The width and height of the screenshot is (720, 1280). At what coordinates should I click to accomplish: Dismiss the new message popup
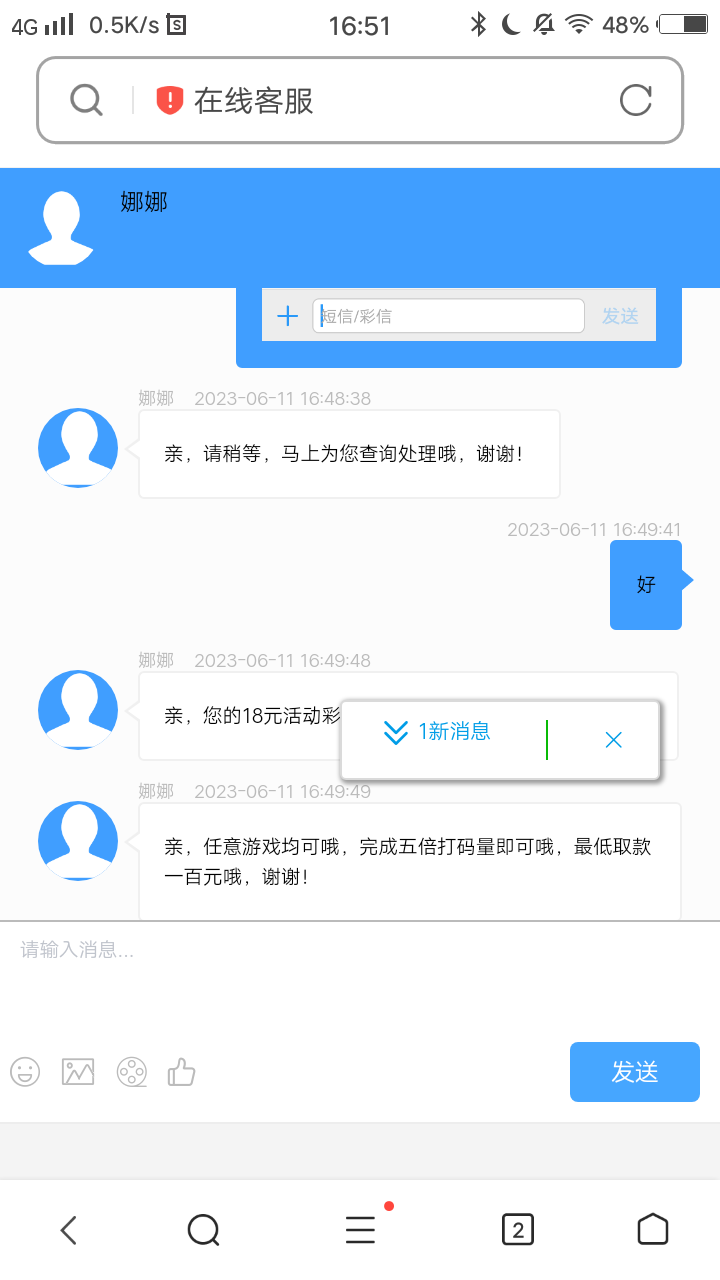click(x=613, y=740)
